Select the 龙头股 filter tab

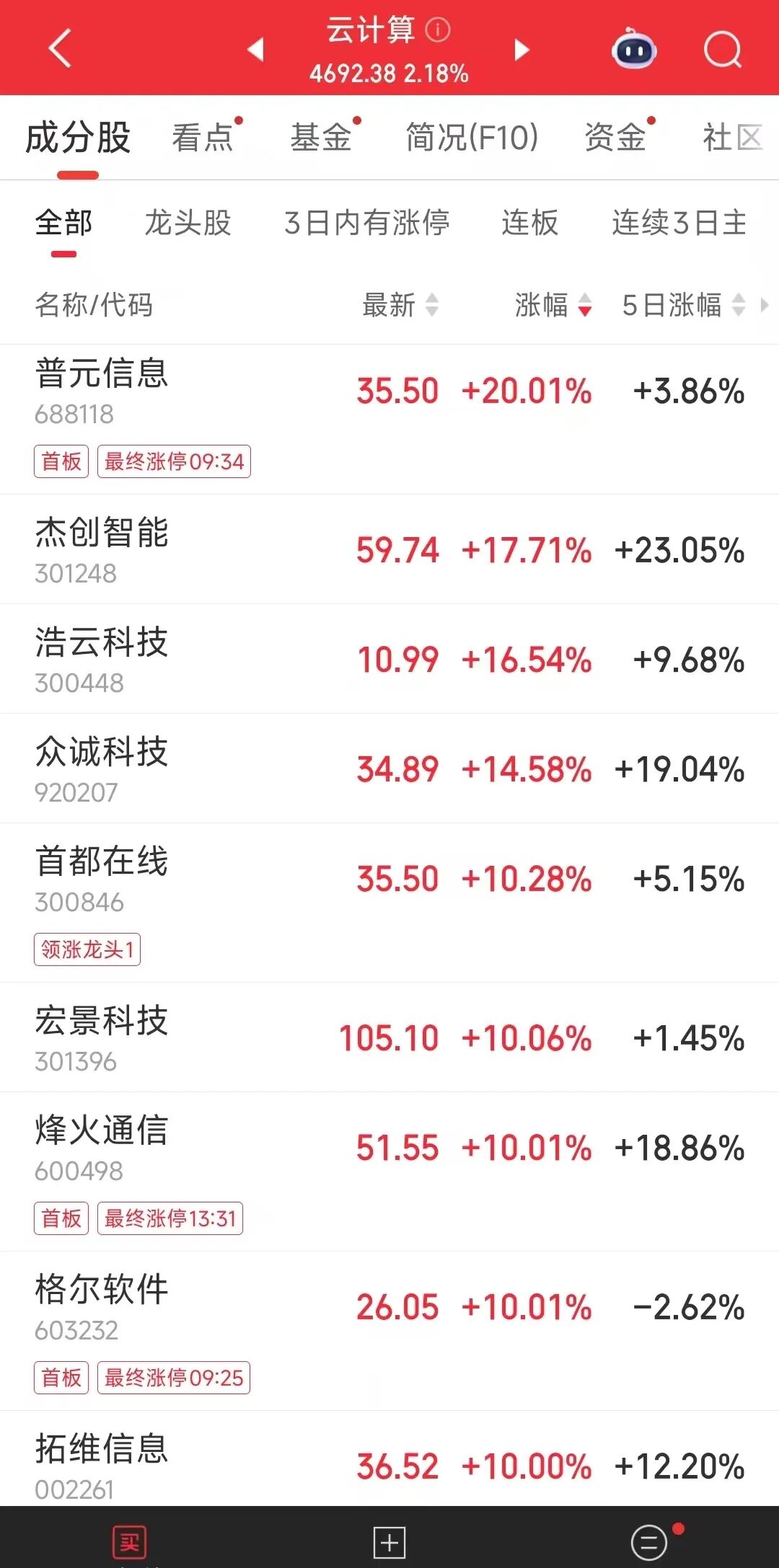(188, 224)
